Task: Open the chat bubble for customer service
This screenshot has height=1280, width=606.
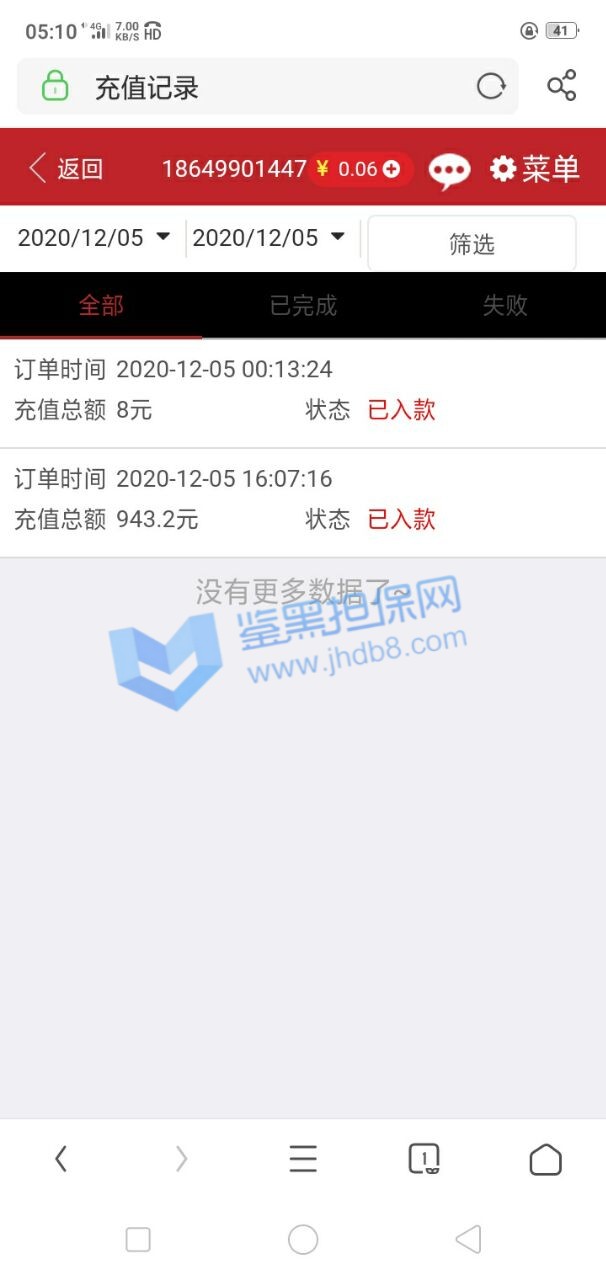Action: click(x=449, y=170)
